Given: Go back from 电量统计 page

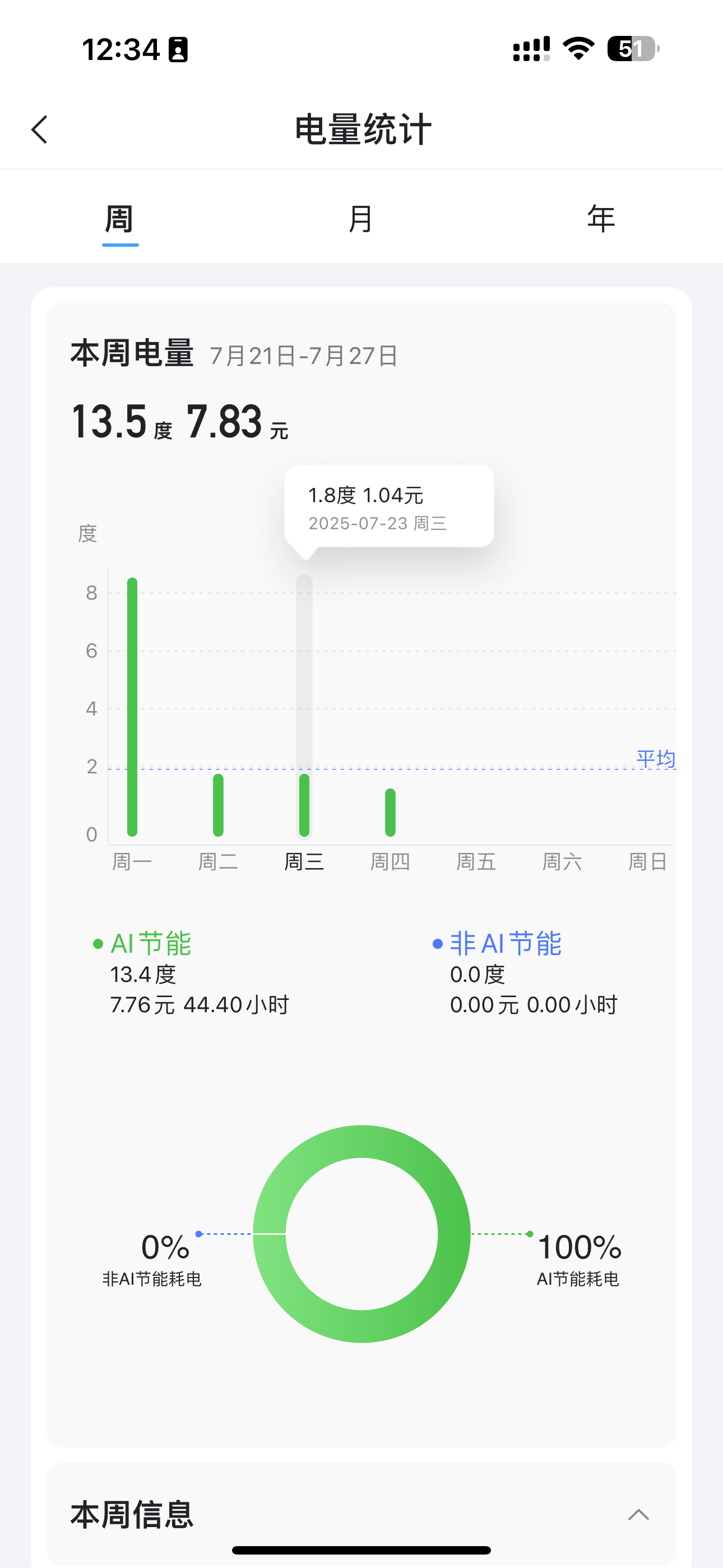Looking at the screenshot, I should 40,130.
